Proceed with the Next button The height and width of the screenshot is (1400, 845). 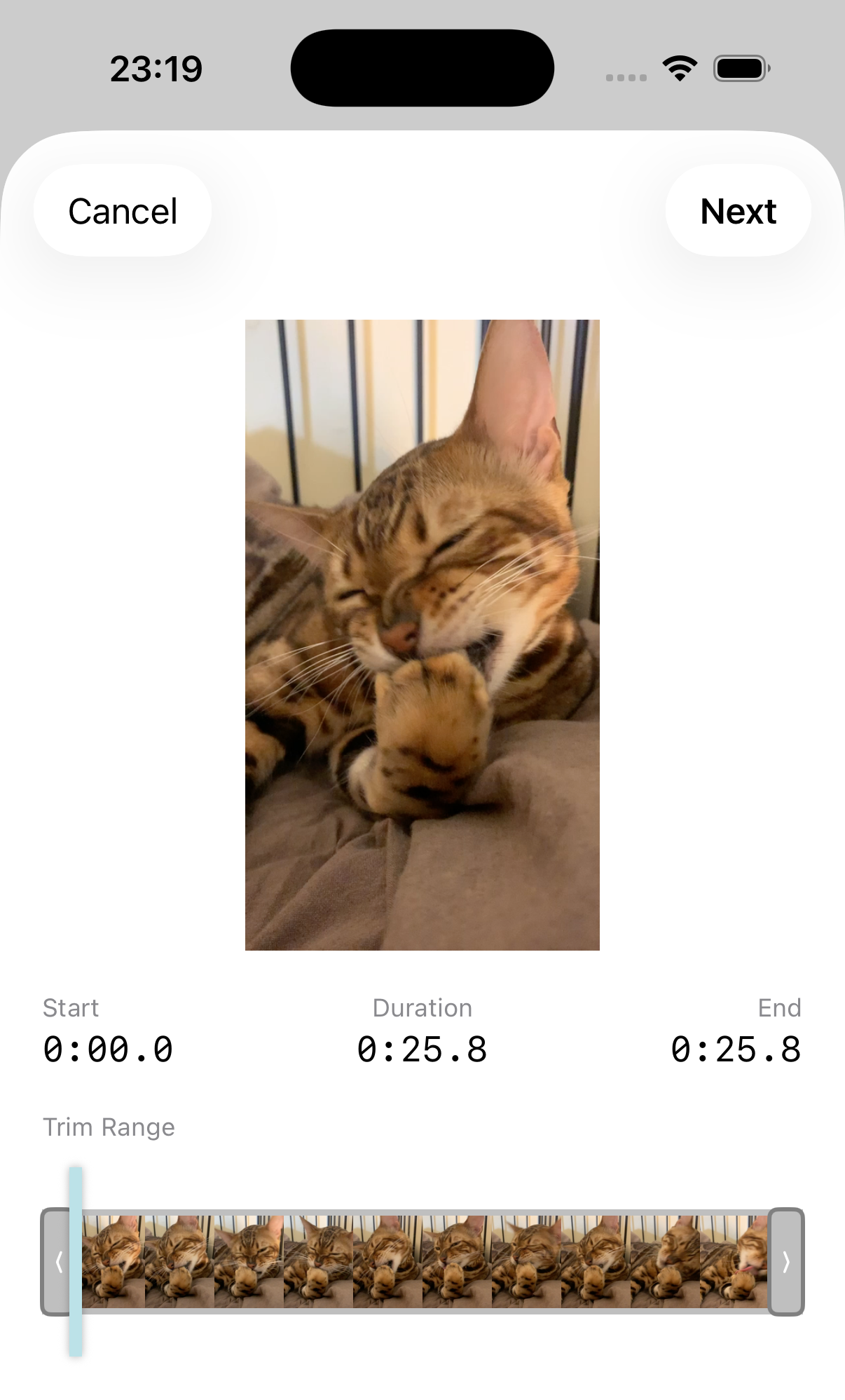pos(738,211)
